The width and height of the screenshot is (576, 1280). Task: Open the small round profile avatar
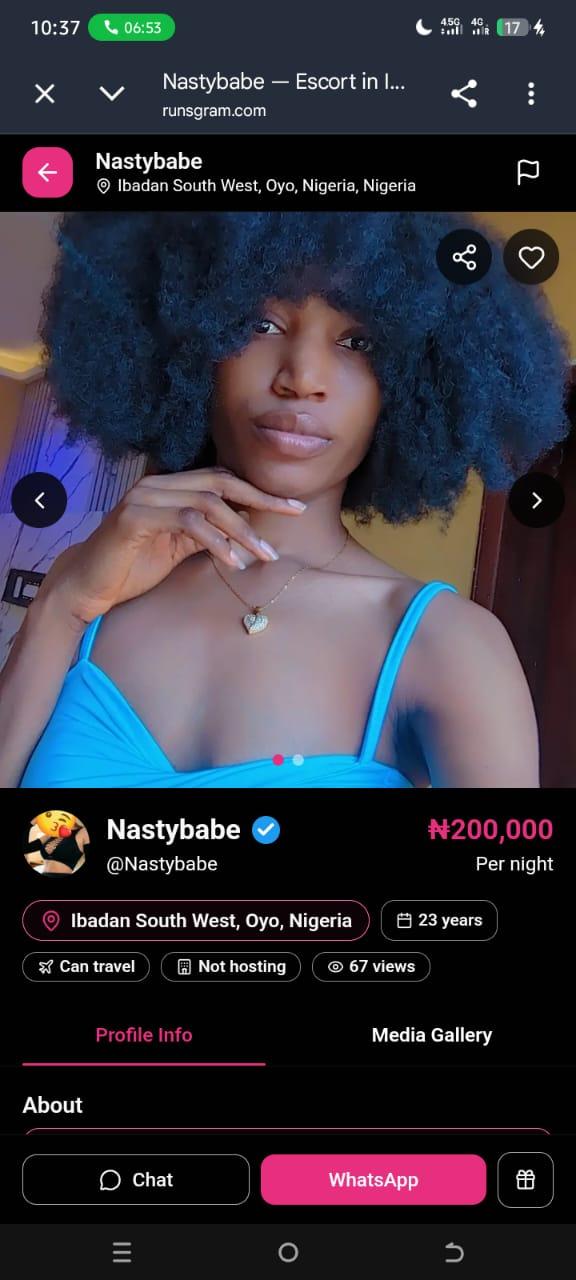coord(57,843)
